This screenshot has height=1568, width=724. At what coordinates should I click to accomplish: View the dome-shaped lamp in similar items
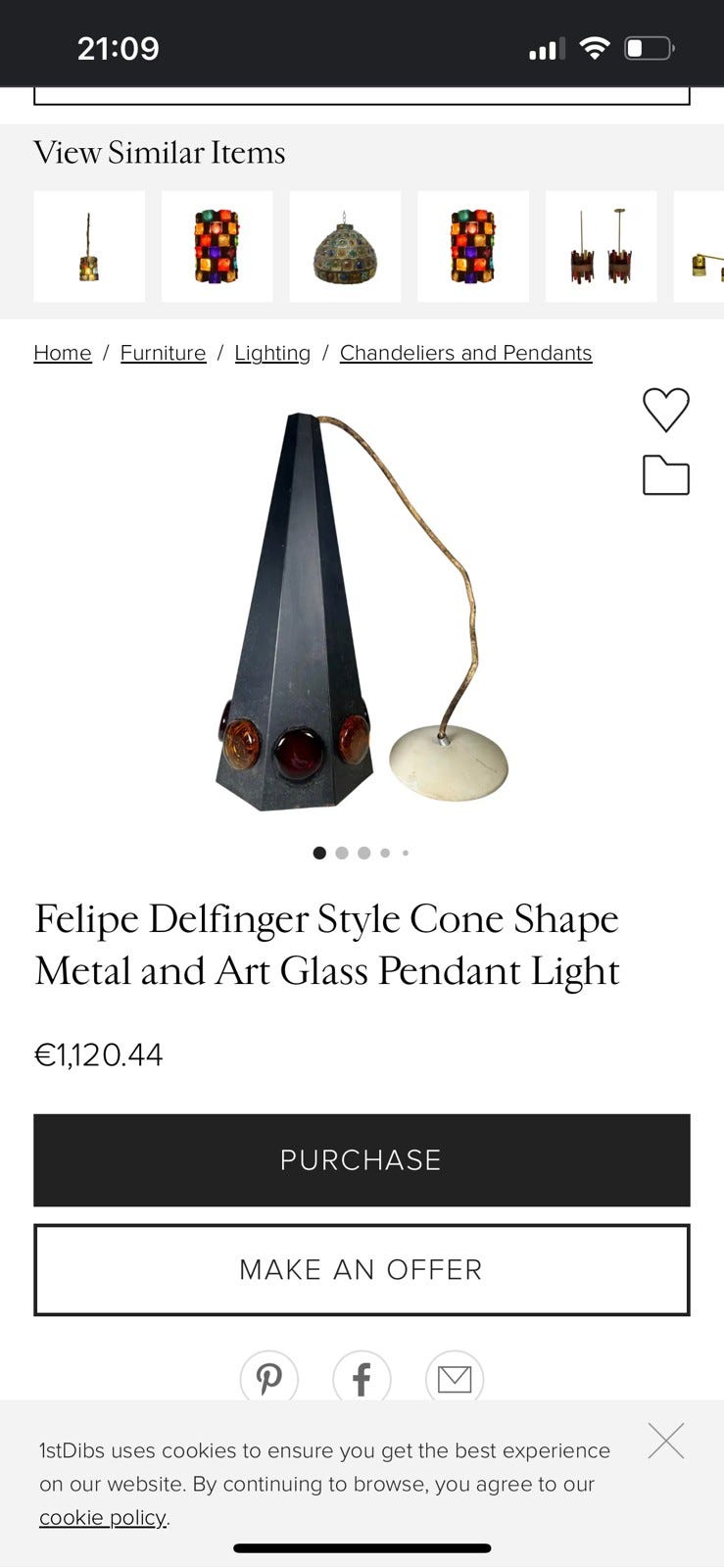click(344, 246)
